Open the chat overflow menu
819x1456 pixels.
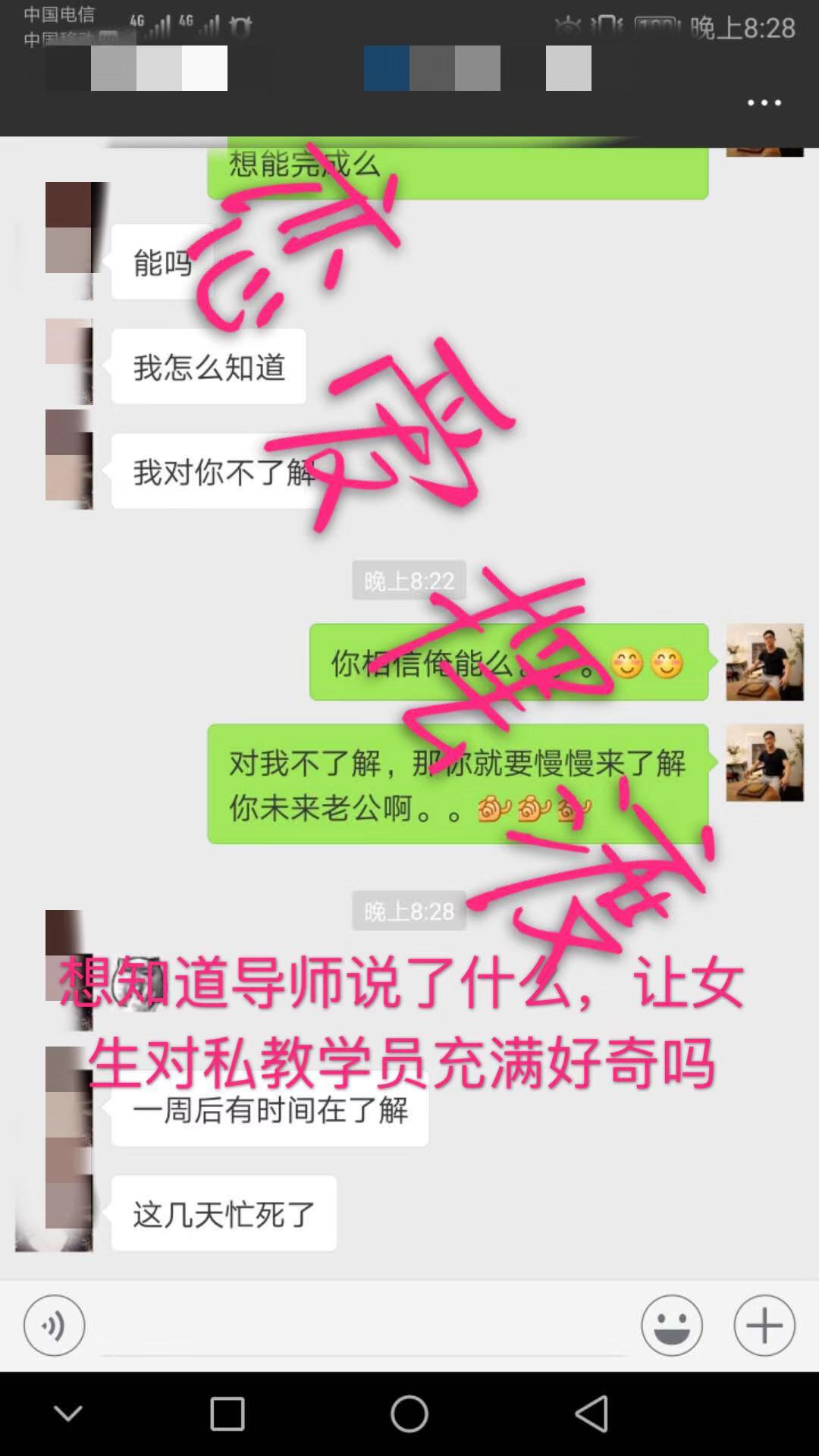[x=764, y=102]
